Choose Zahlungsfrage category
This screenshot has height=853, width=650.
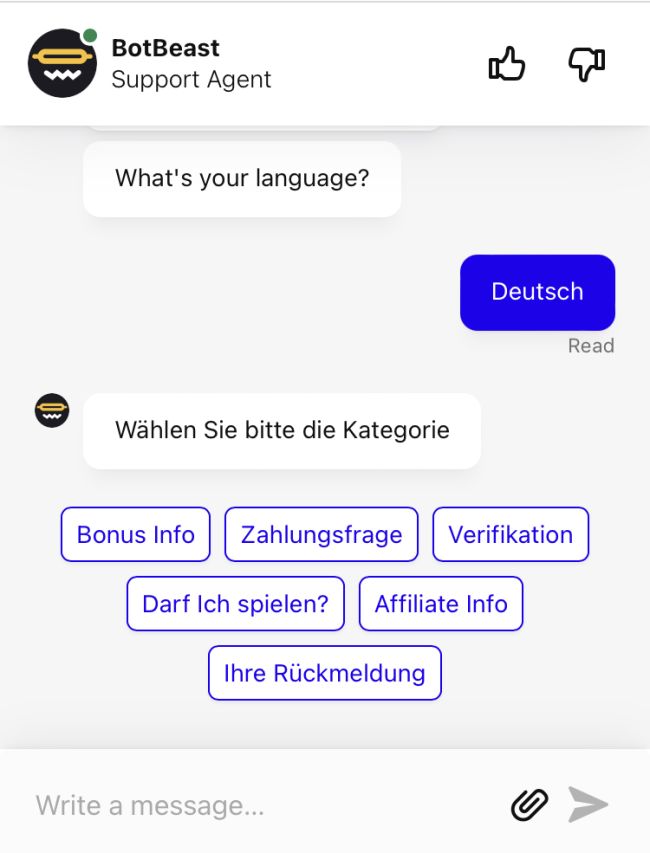click(x=321, y=534)
